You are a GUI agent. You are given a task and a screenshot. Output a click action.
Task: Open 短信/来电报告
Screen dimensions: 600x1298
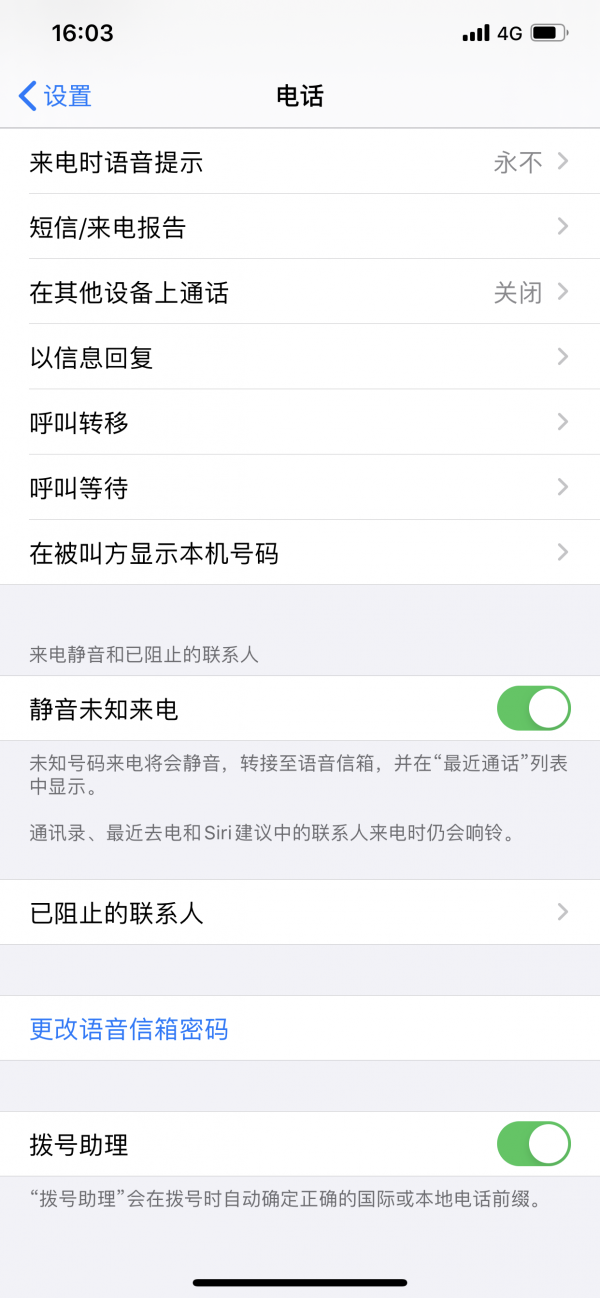pos(300,226)
